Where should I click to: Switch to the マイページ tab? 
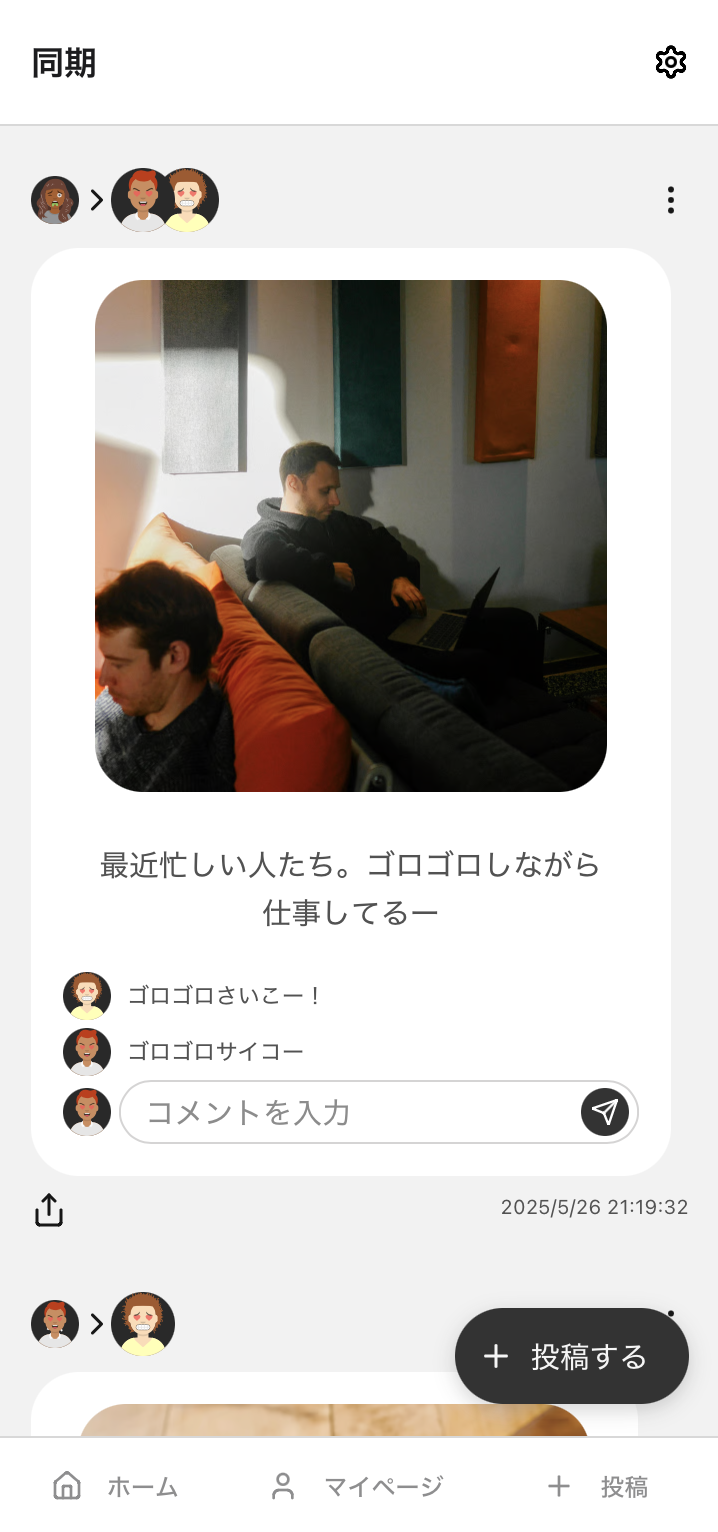tap(357, 1486)
